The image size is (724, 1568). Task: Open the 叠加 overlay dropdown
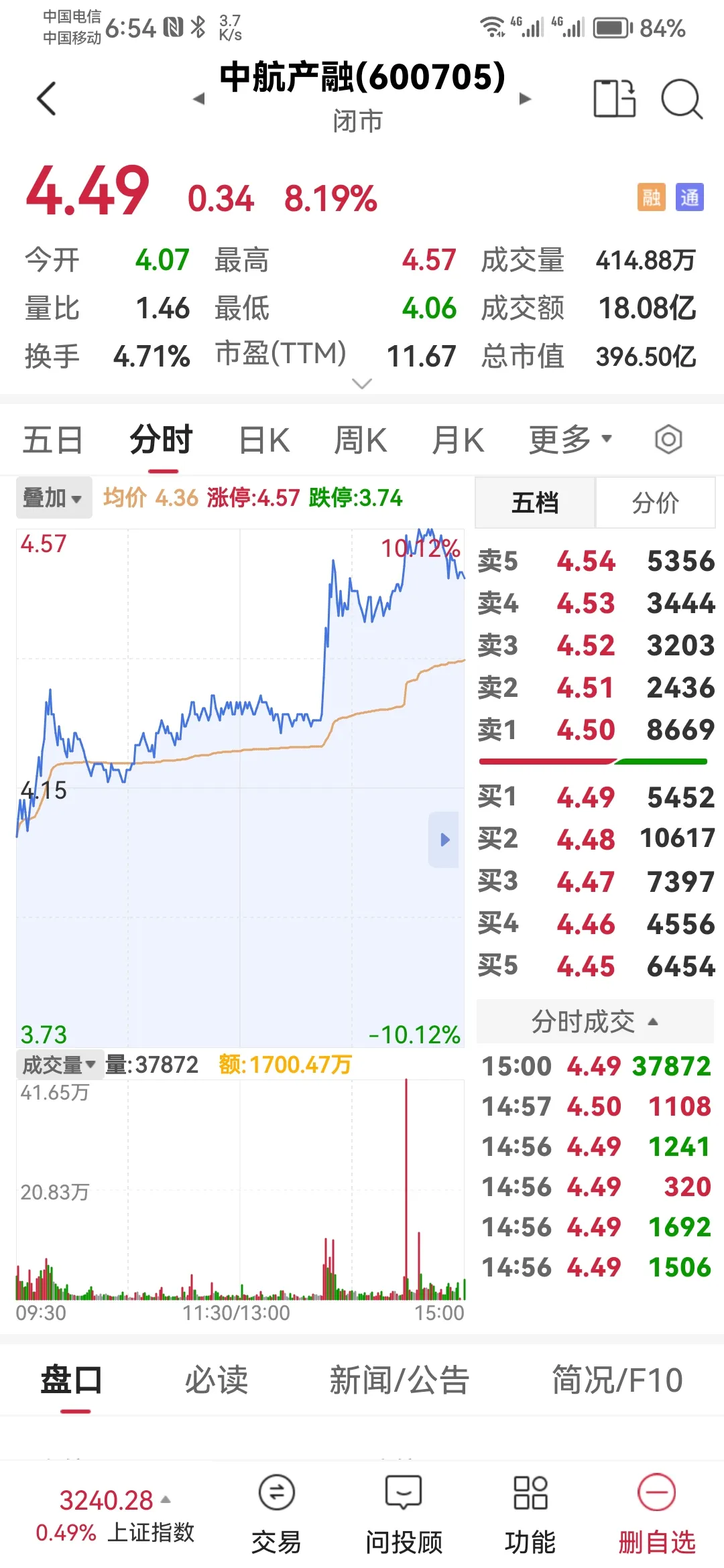tap(54, 498)
